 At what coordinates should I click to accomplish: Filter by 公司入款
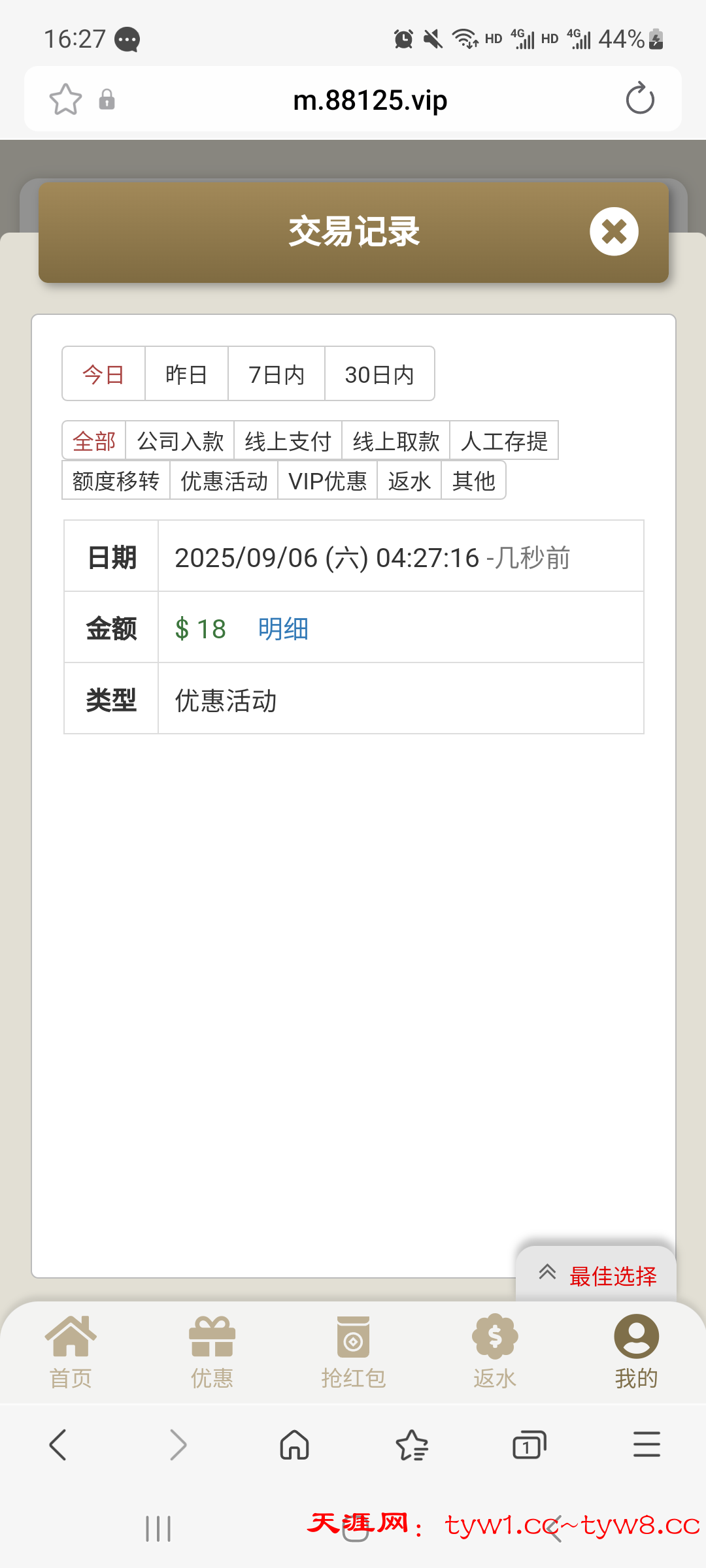point(180,441)
